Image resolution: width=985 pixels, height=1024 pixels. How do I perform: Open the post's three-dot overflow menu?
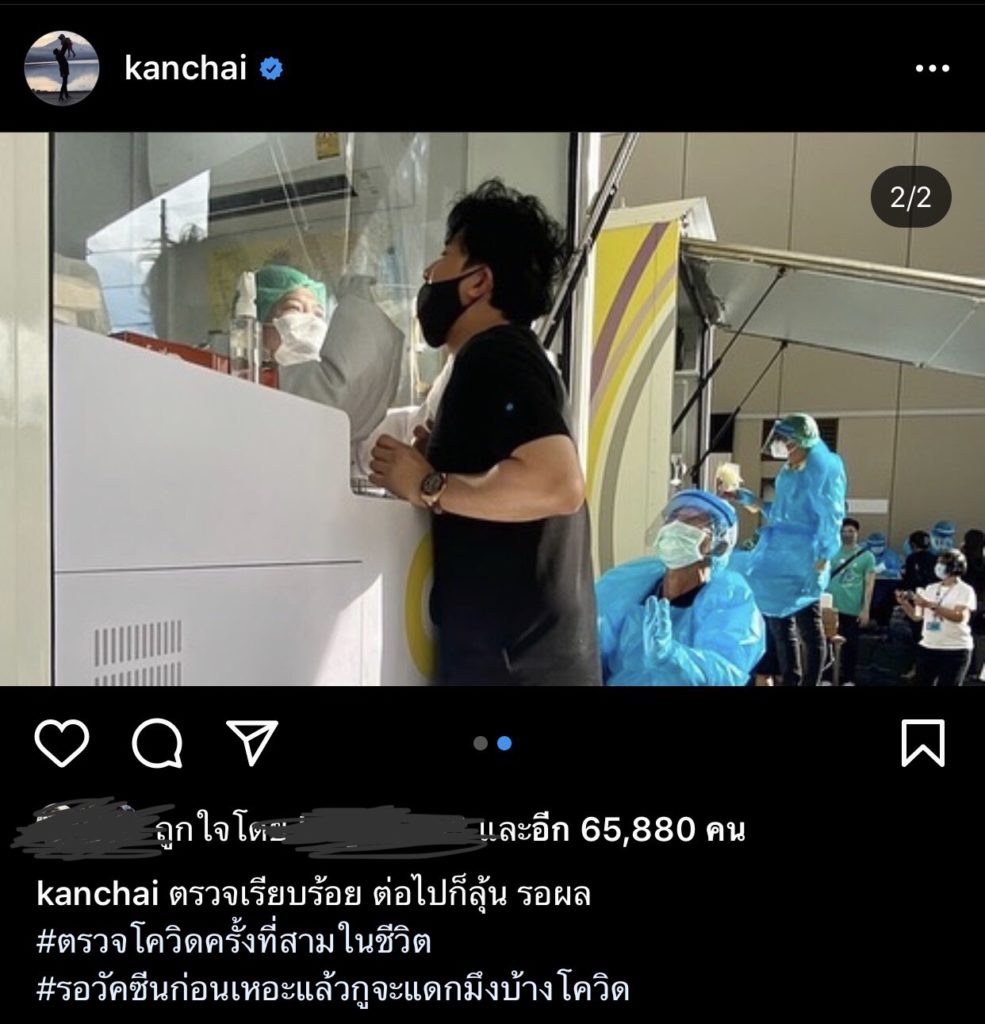point(932,69)
